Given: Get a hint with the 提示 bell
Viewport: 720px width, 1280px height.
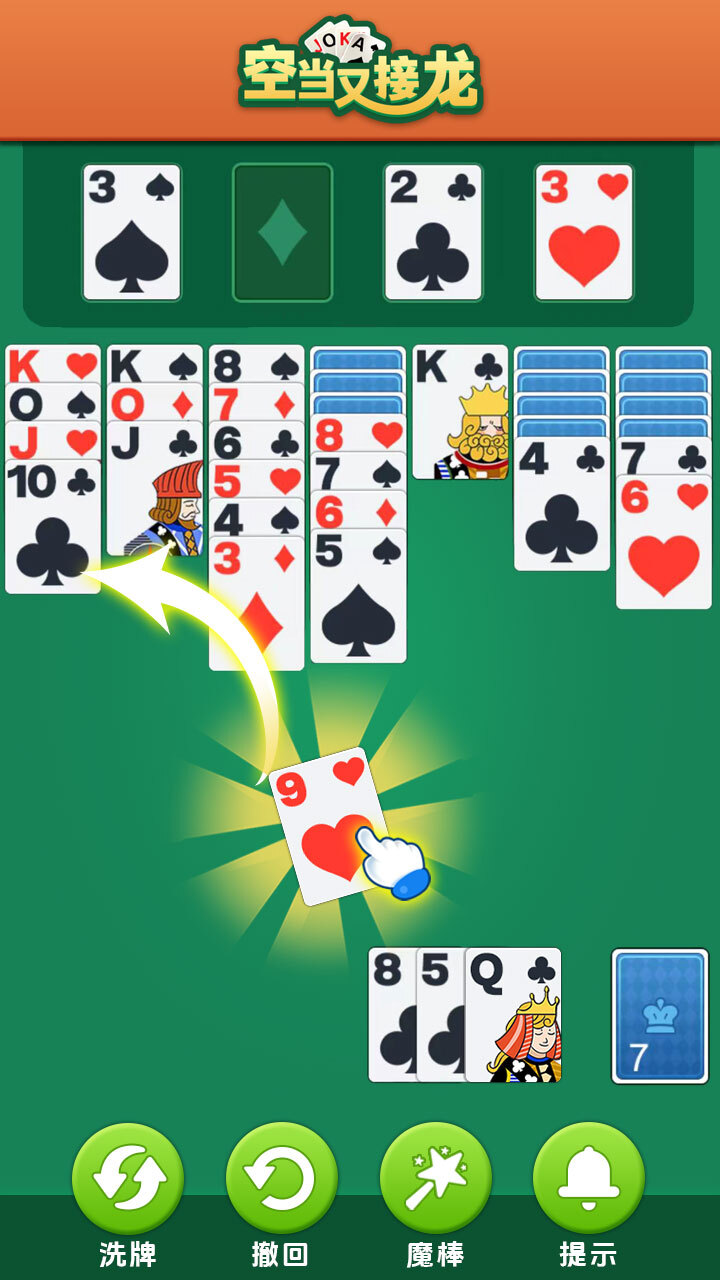Looking at the screenshot, I should click(x=588, y=1178).
